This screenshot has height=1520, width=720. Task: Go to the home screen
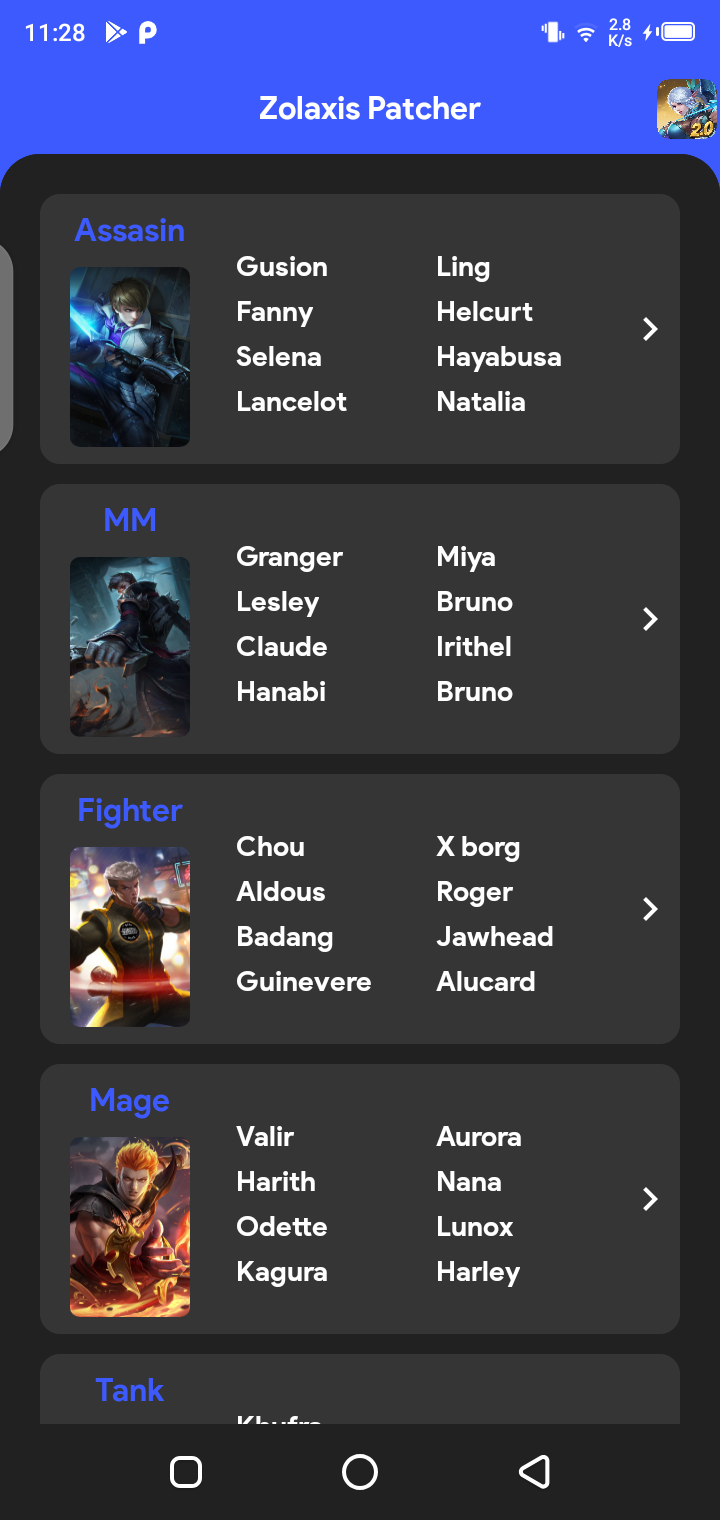point(360,1472)
